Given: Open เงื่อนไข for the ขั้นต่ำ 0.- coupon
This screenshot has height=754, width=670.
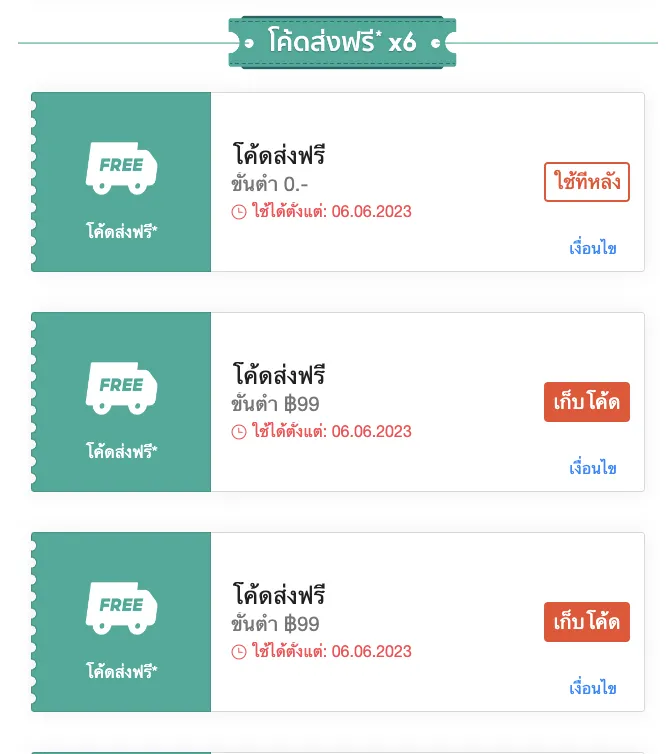Looking at the screenshot, I should [593, 248].
